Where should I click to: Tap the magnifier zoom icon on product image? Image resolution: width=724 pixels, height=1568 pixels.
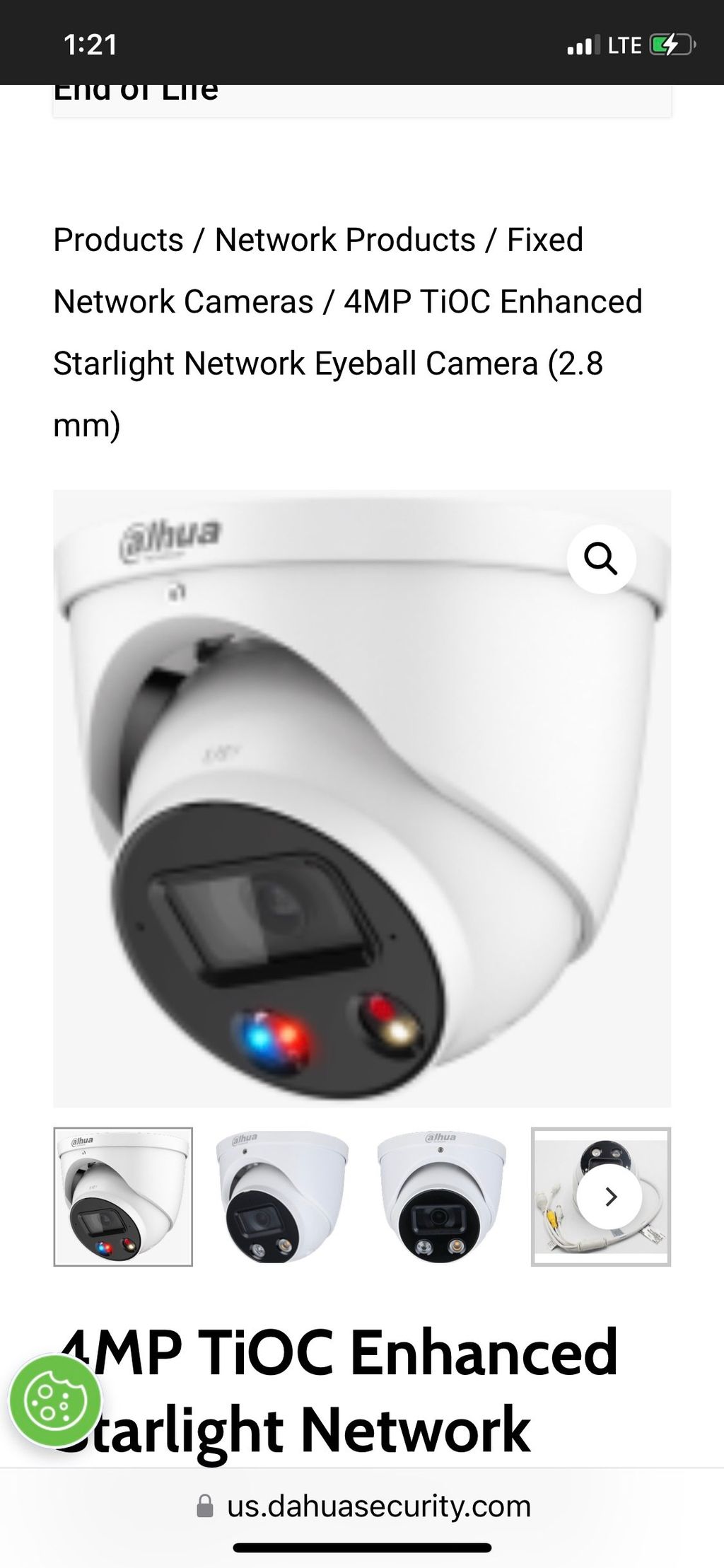[601, 559]
